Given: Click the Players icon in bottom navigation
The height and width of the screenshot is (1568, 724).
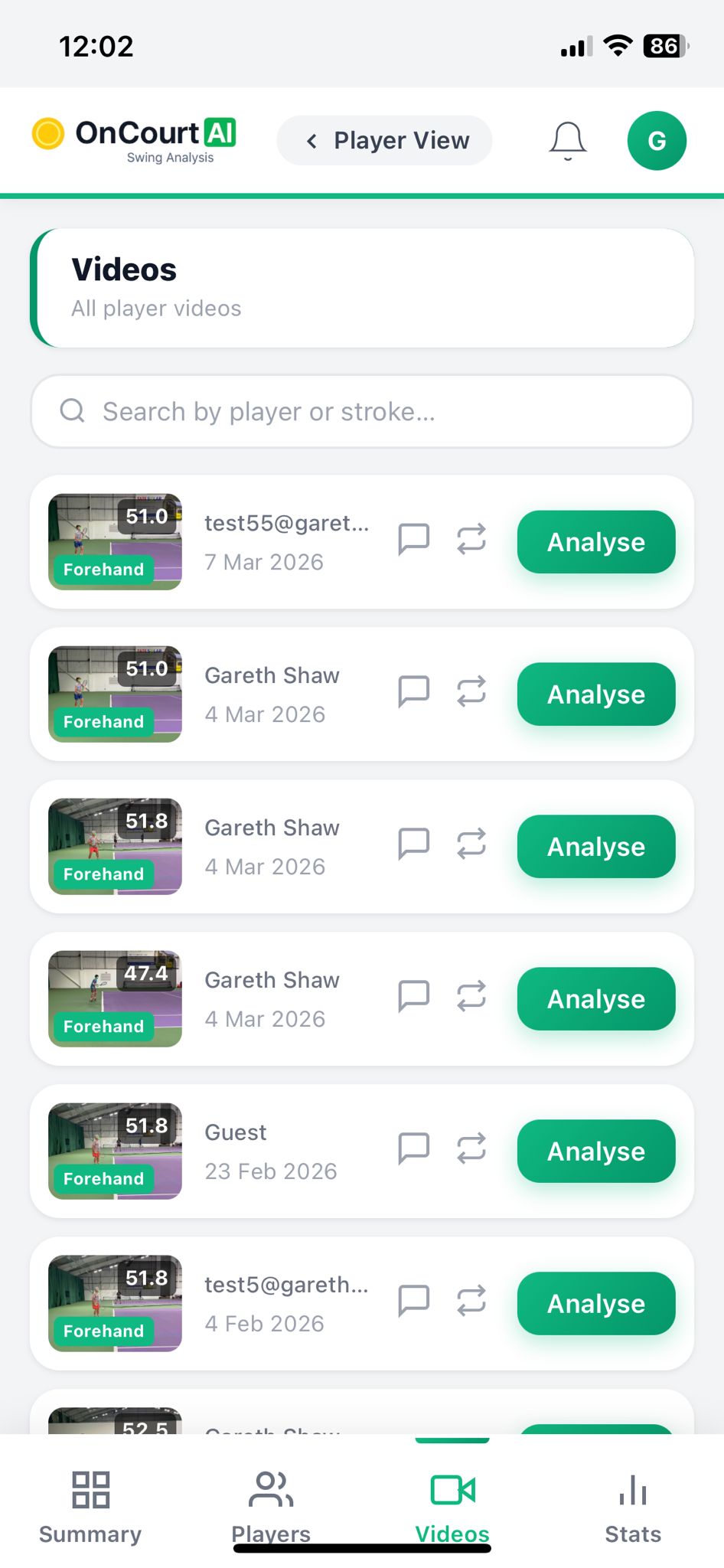Looking at the screenshot, I should point(269,1488).
